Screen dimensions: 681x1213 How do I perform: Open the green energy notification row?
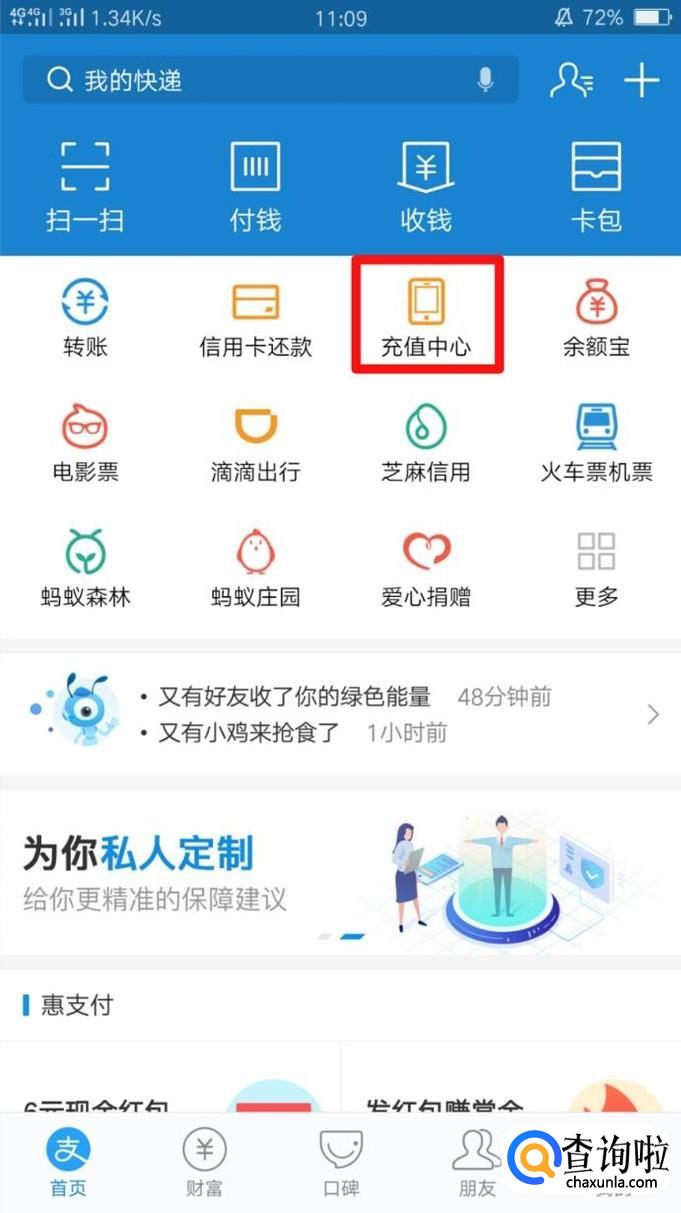pos(340,714)
